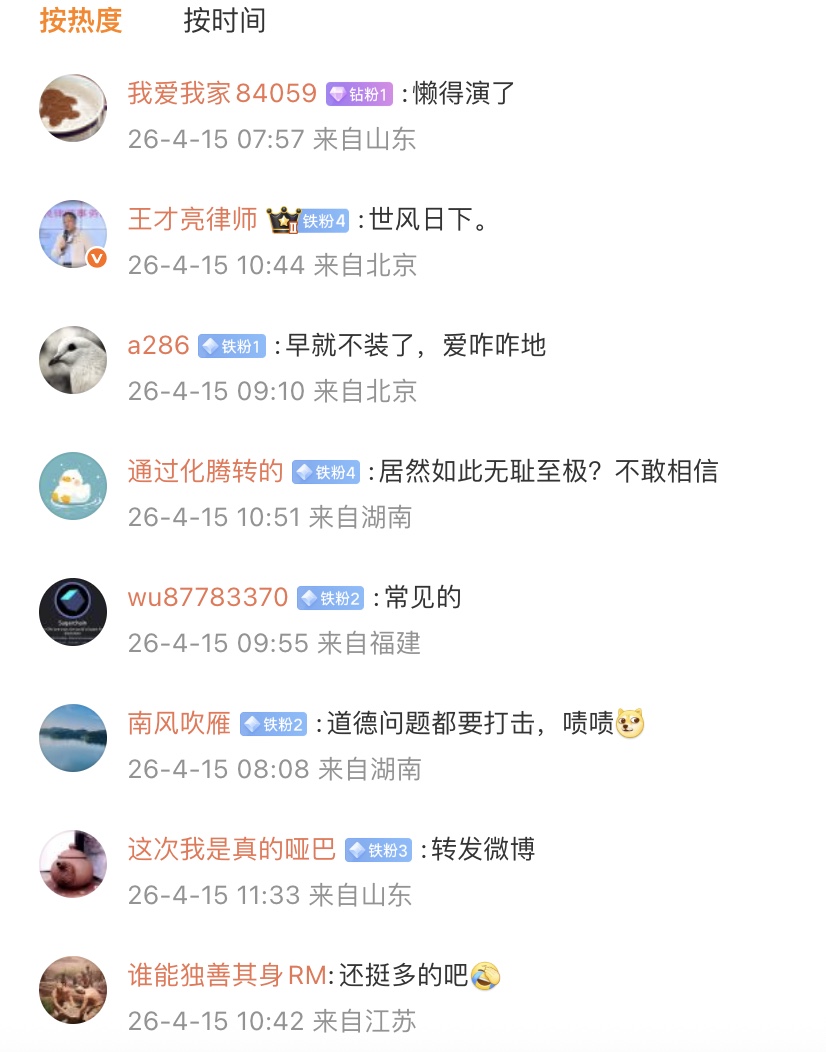Image resolution: width=826 pixels, height=1052 pixels.
Task: Open 这次我是真的哑巴's profile
Action: 232,850
